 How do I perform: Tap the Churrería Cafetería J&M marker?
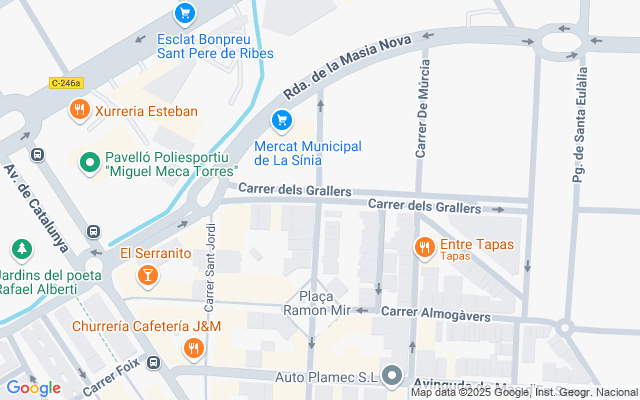pyautogui.click(x=193, y=347)
